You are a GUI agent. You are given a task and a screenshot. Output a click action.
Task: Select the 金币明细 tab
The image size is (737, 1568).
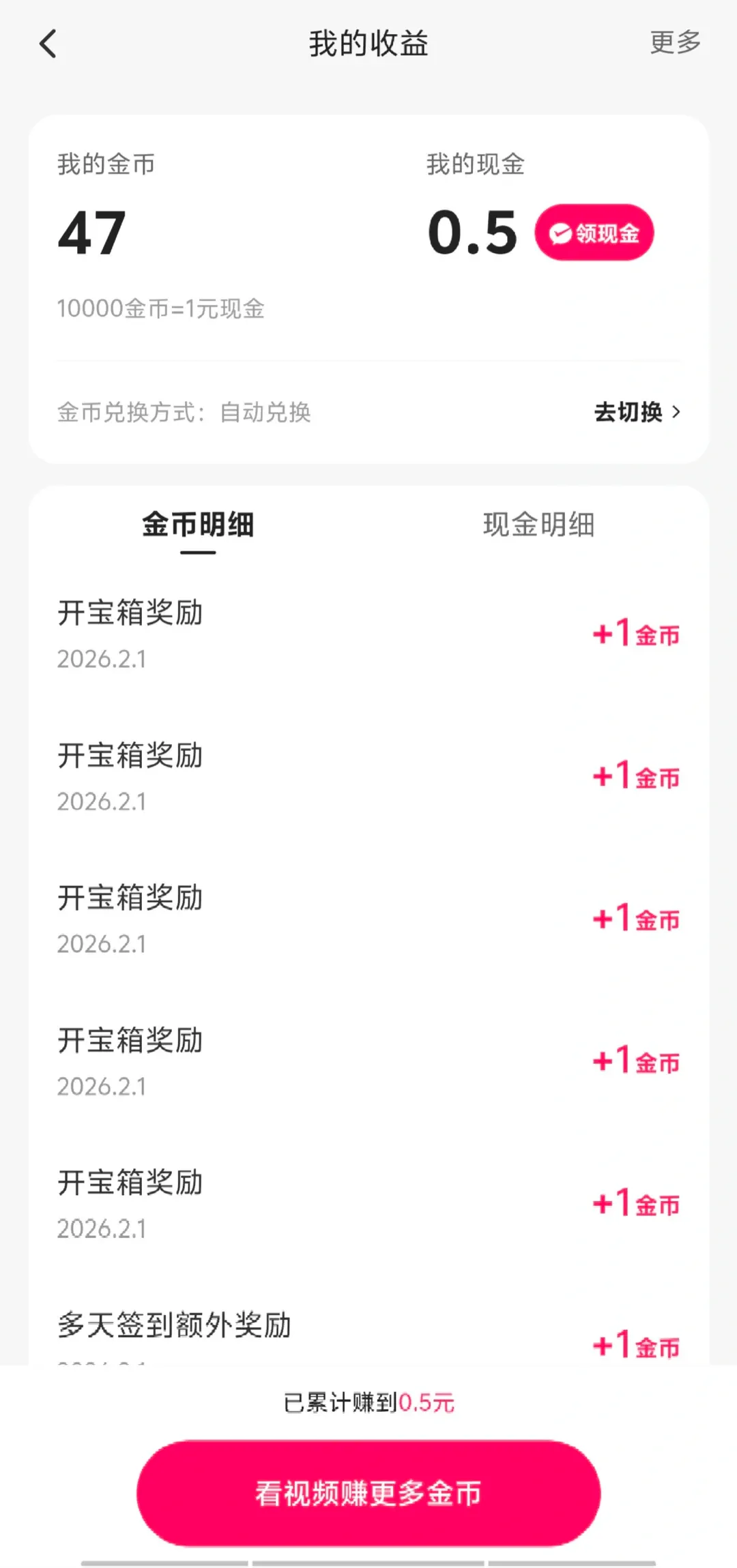(198, 524)
